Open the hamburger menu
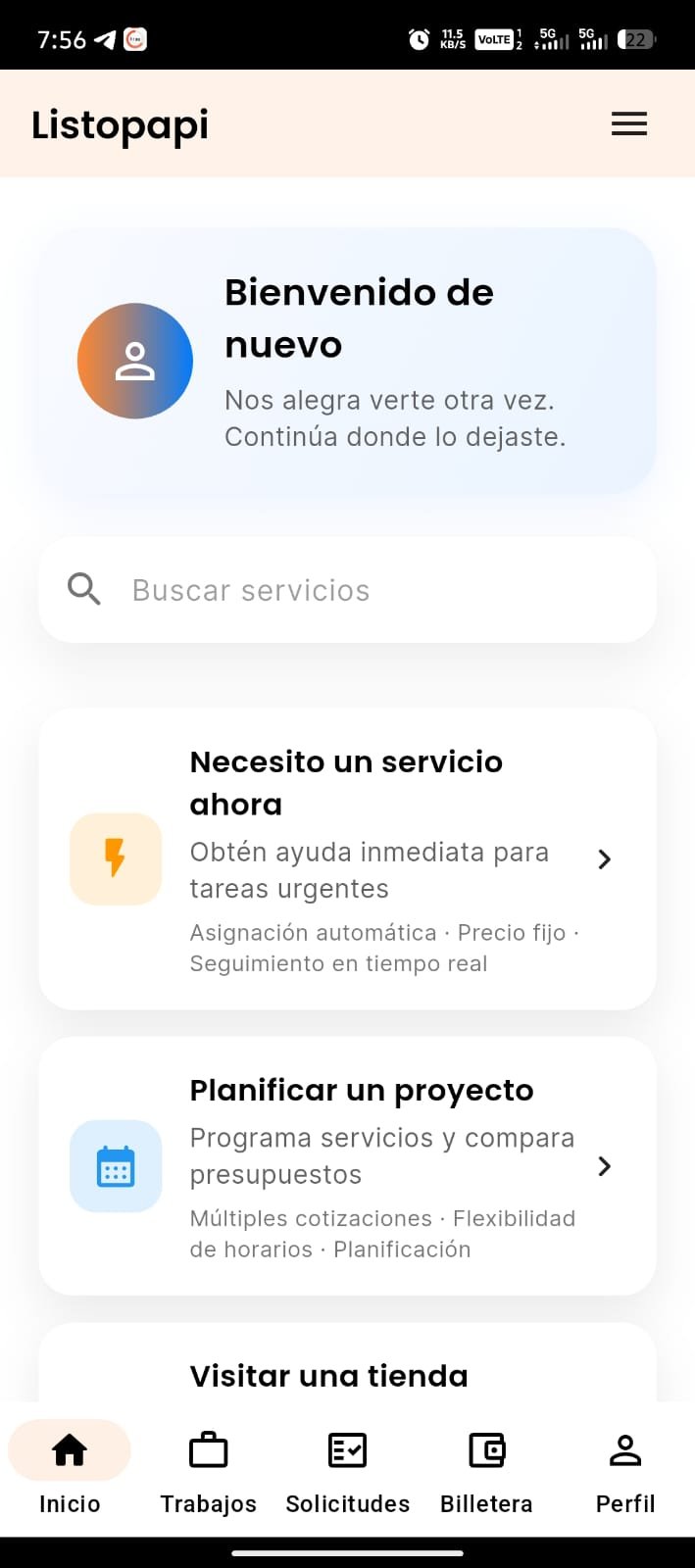The width and height of the screenshot is (695, 1568). (x=628, y=123)
